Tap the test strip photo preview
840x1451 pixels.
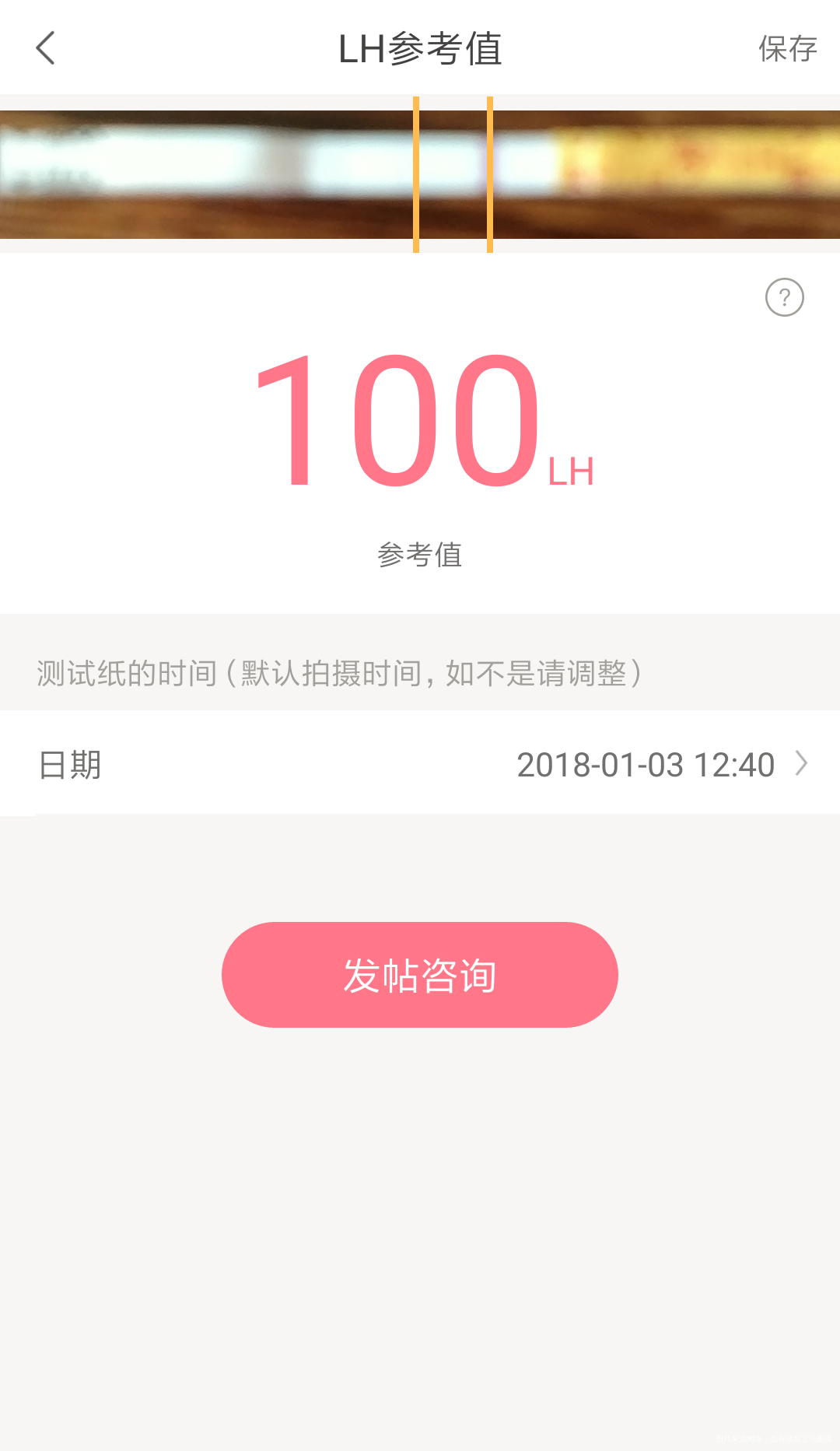pyautogui.click(x=233, y=173)
